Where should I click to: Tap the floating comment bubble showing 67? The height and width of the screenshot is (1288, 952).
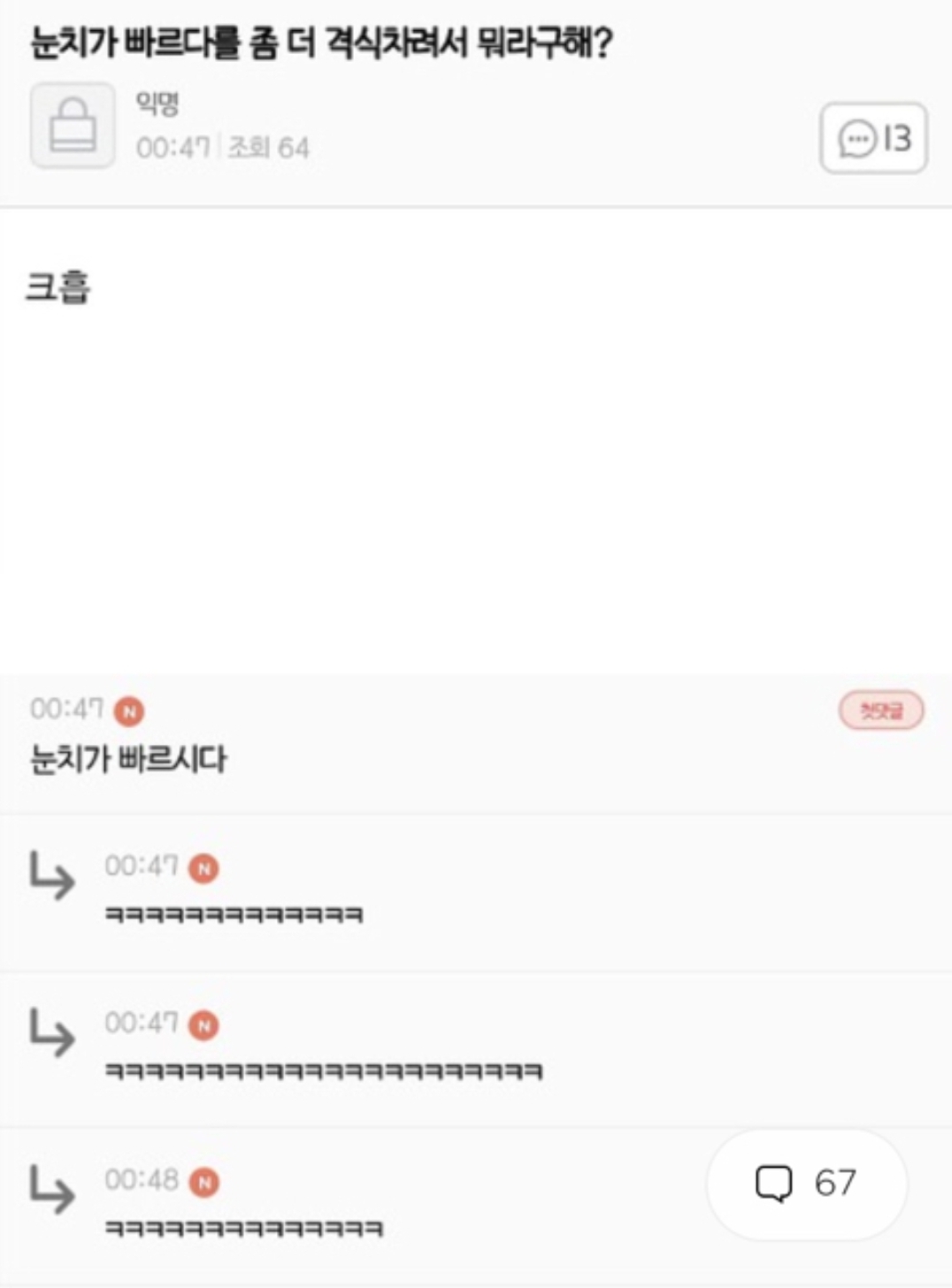pyautogui.click(x=806, y=1184)
